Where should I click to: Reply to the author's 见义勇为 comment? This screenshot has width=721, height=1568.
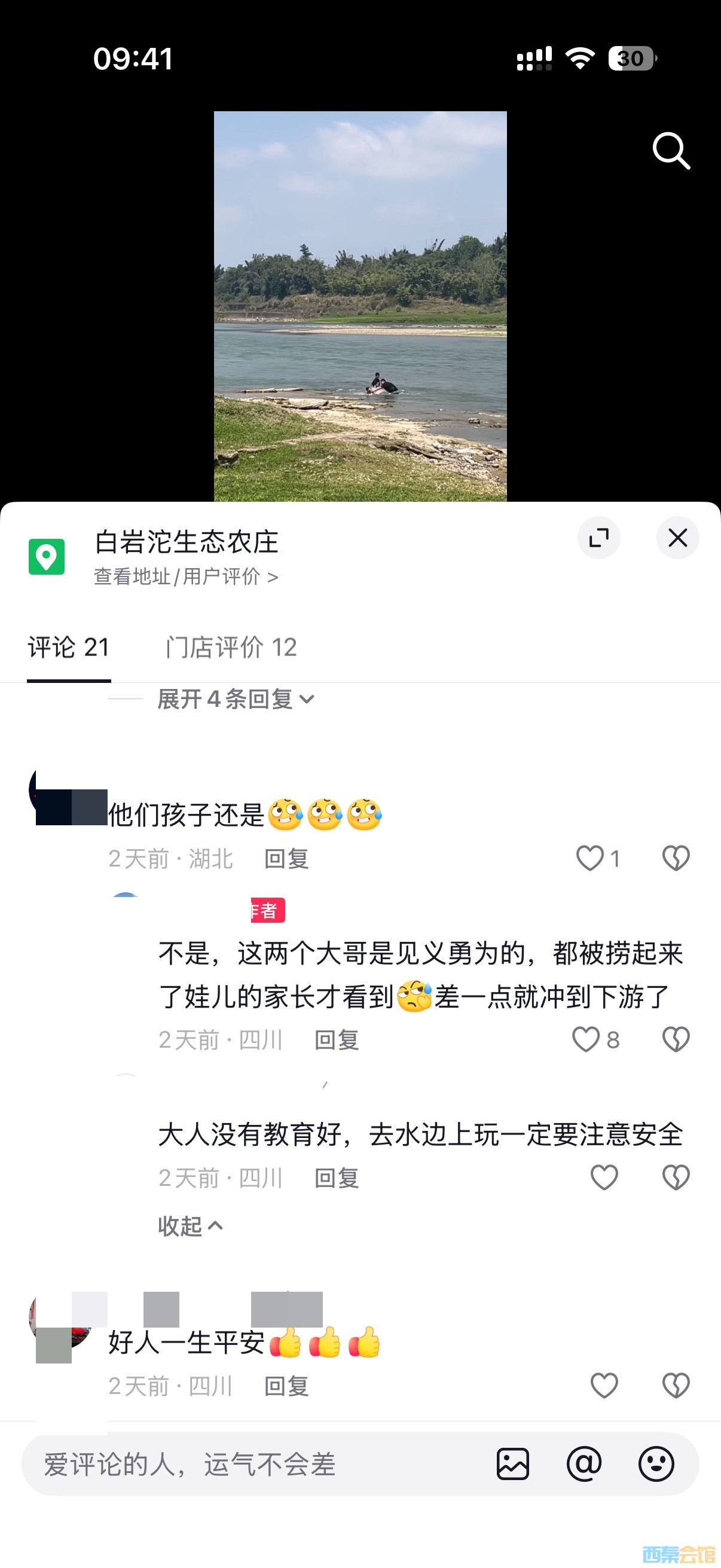click(x=337, y=1041)
